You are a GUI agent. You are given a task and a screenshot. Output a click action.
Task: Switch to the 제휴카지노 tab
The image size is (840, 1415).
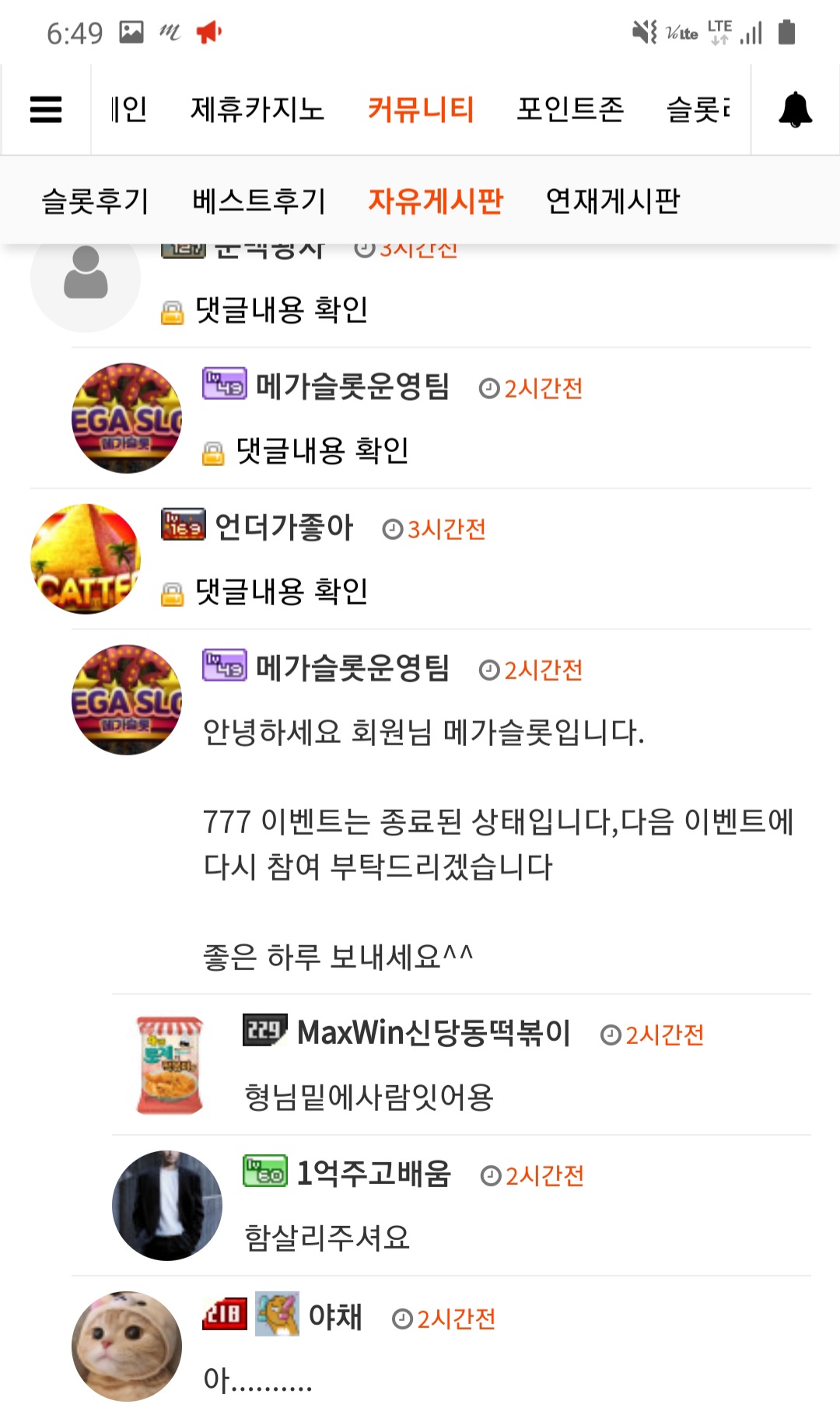tap(257, 109)
